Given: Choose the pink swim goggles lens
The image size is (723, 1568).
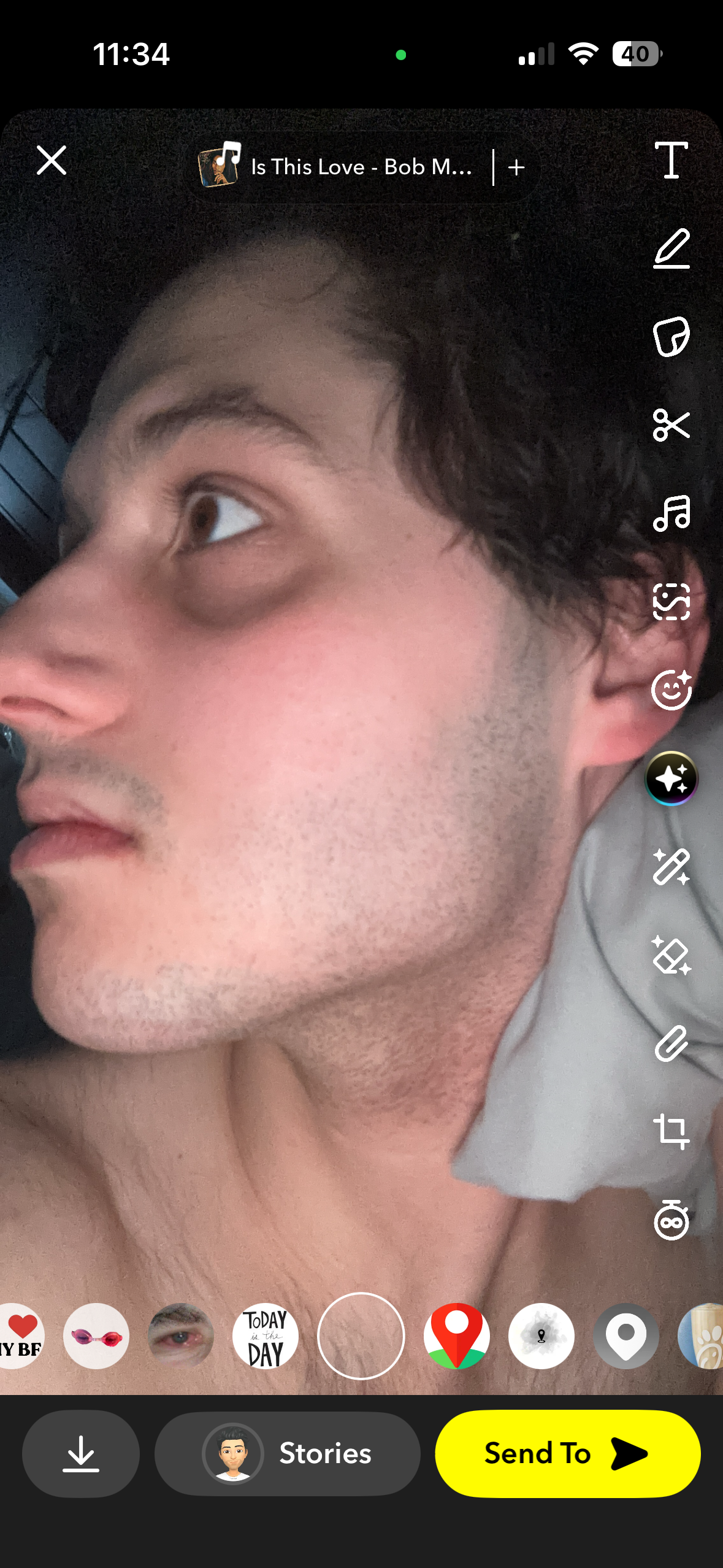Looking at the screenshot, I should [x=96, y=1336].
